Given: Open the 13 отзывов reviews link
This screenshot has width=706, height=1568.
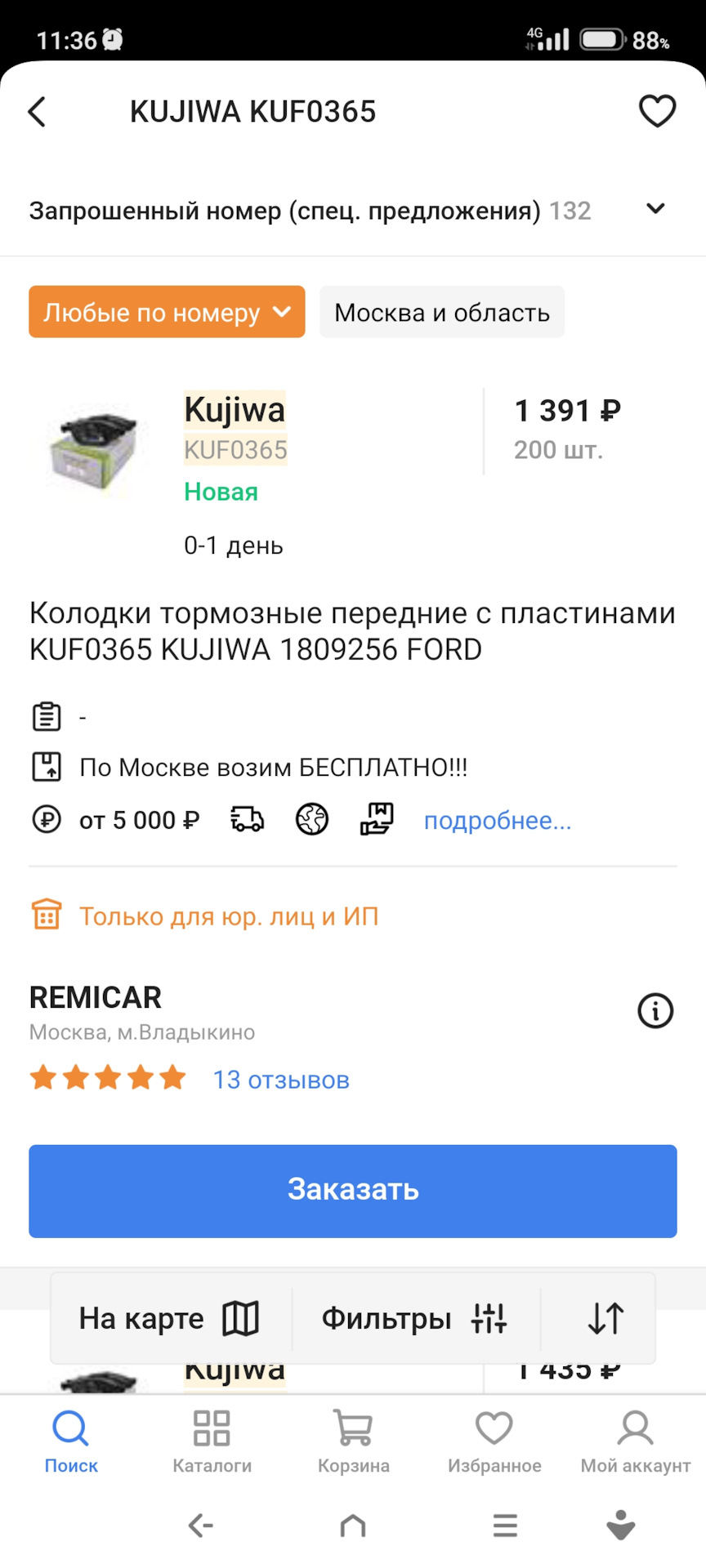Looking at the screenshot, I should pyautogui.click(x=281, y=1079).
